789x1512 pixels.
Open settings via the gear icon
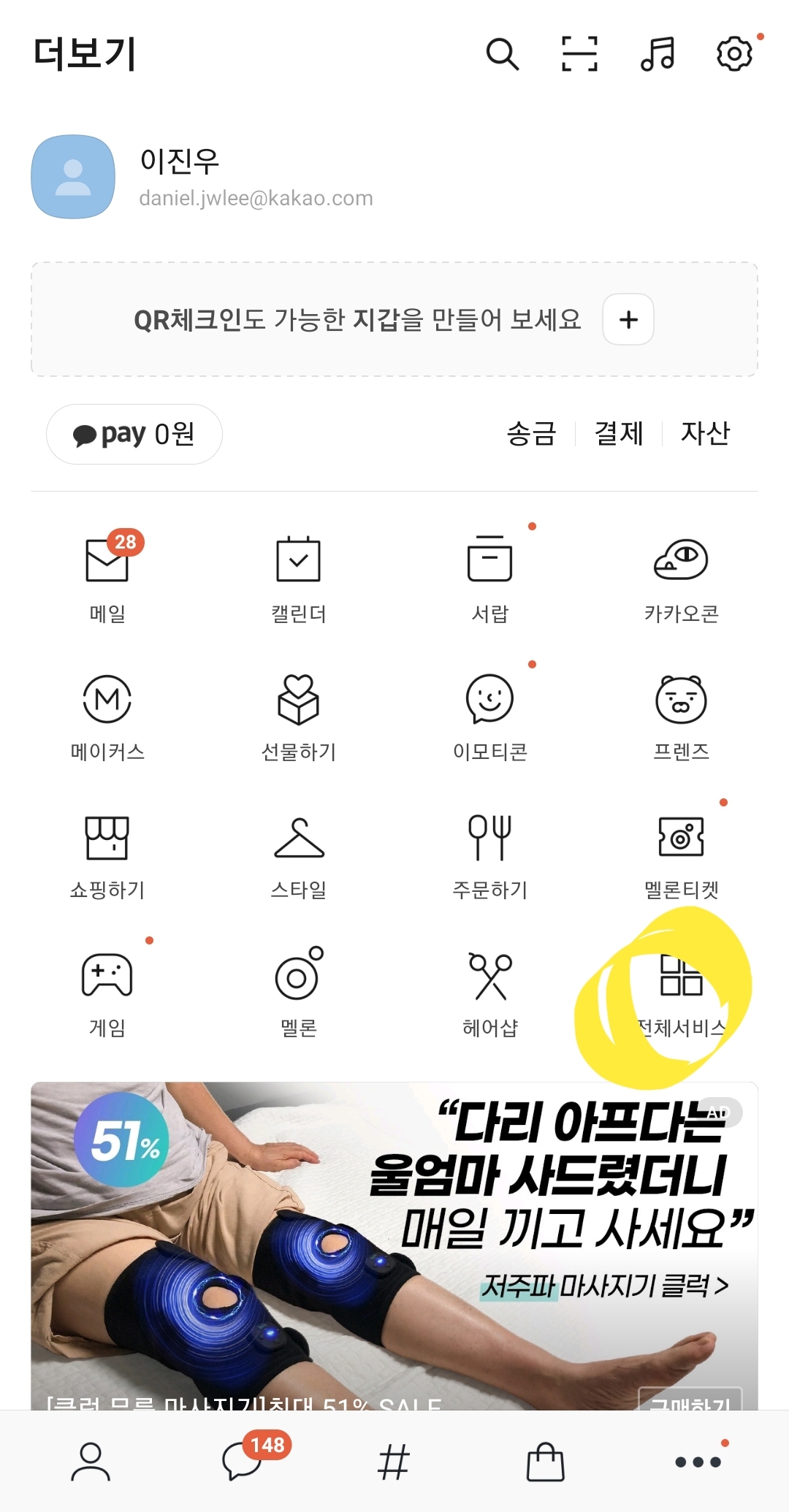[734, 54]
